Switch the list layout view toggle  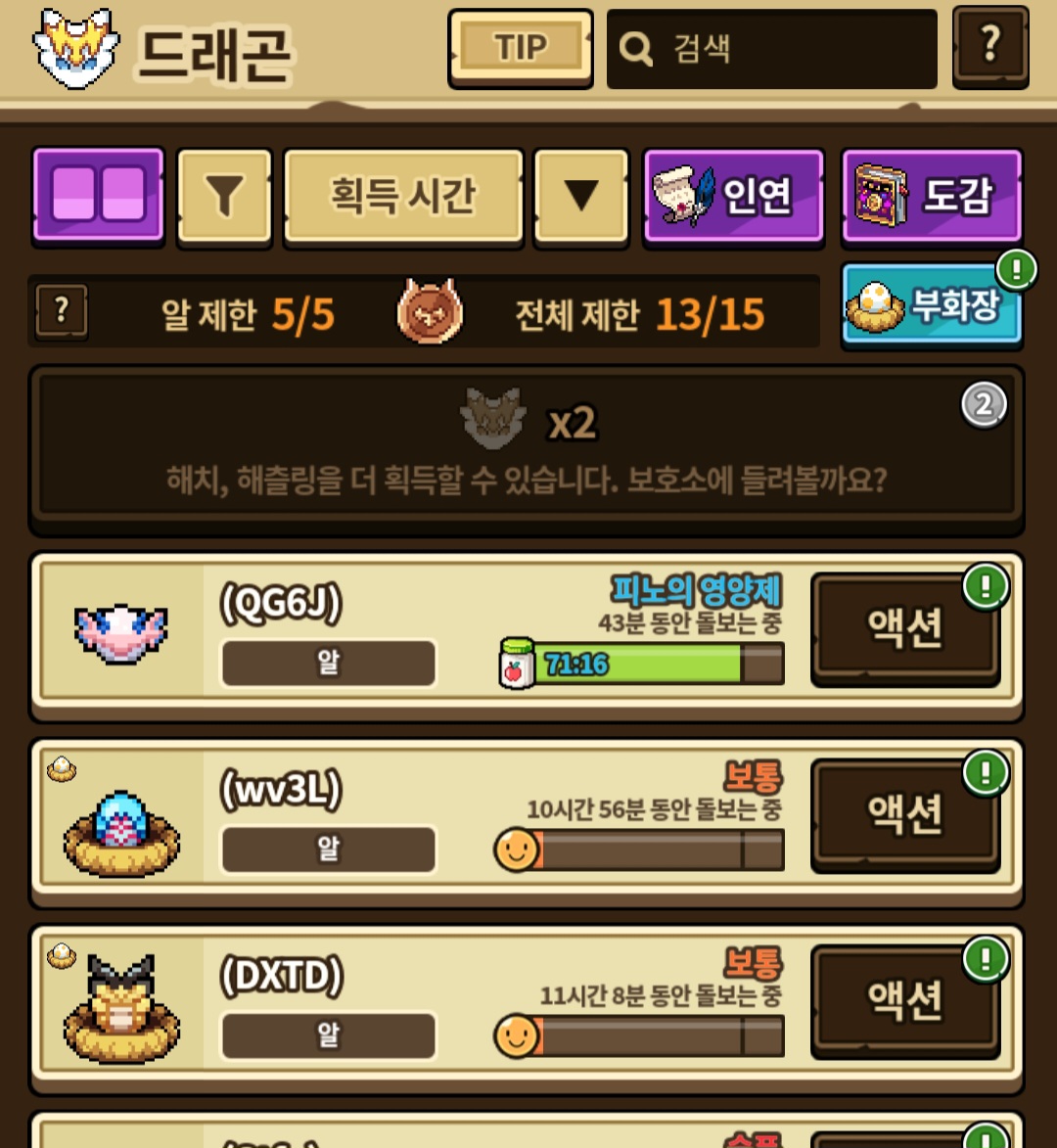point(98,194)
